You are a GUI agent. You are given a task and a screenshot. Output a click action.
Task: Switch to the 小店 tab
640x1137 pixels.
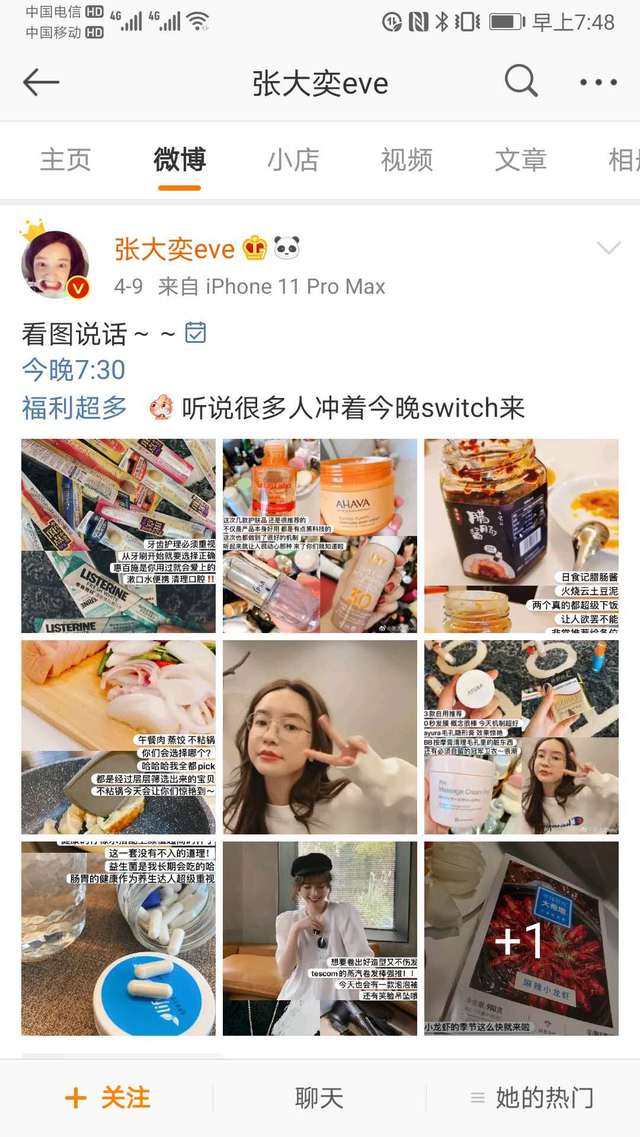click(x=293, y=160)
